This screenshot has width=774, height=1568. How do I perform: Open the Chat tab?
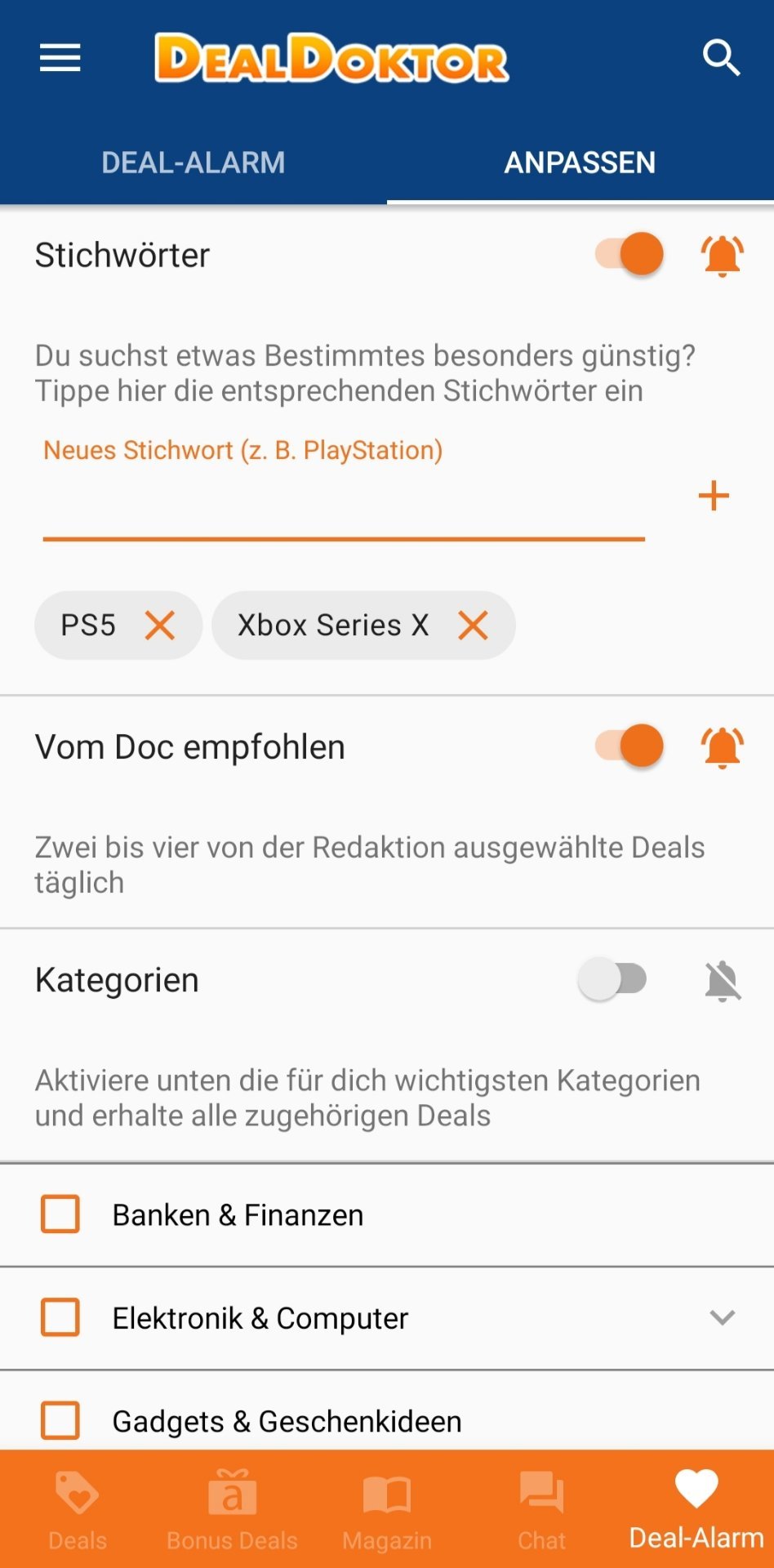[x=541, y=1509]
